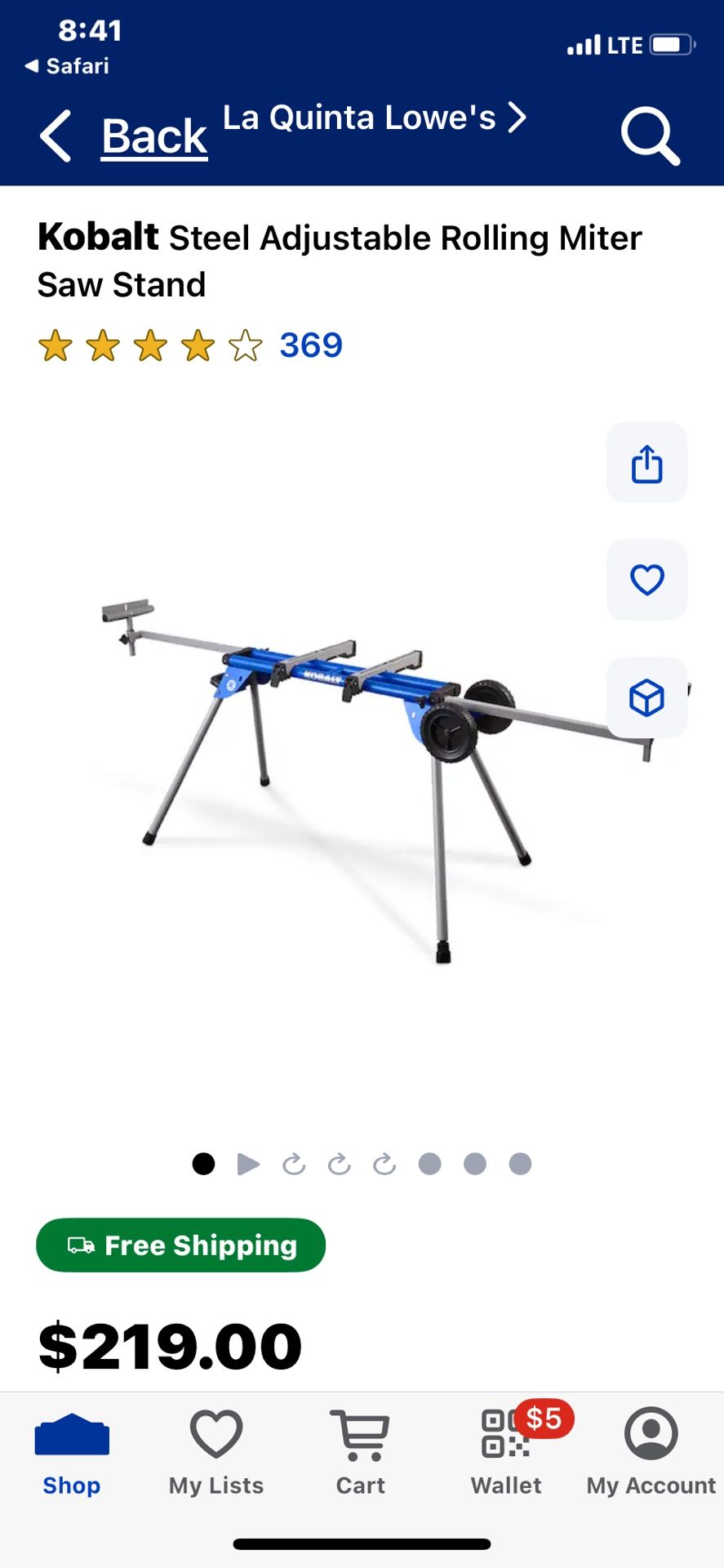Image resolution: width=724 pixels, height=1568 pixels.
Task: Open the 369 reviews count
Action: pos(310,345)
